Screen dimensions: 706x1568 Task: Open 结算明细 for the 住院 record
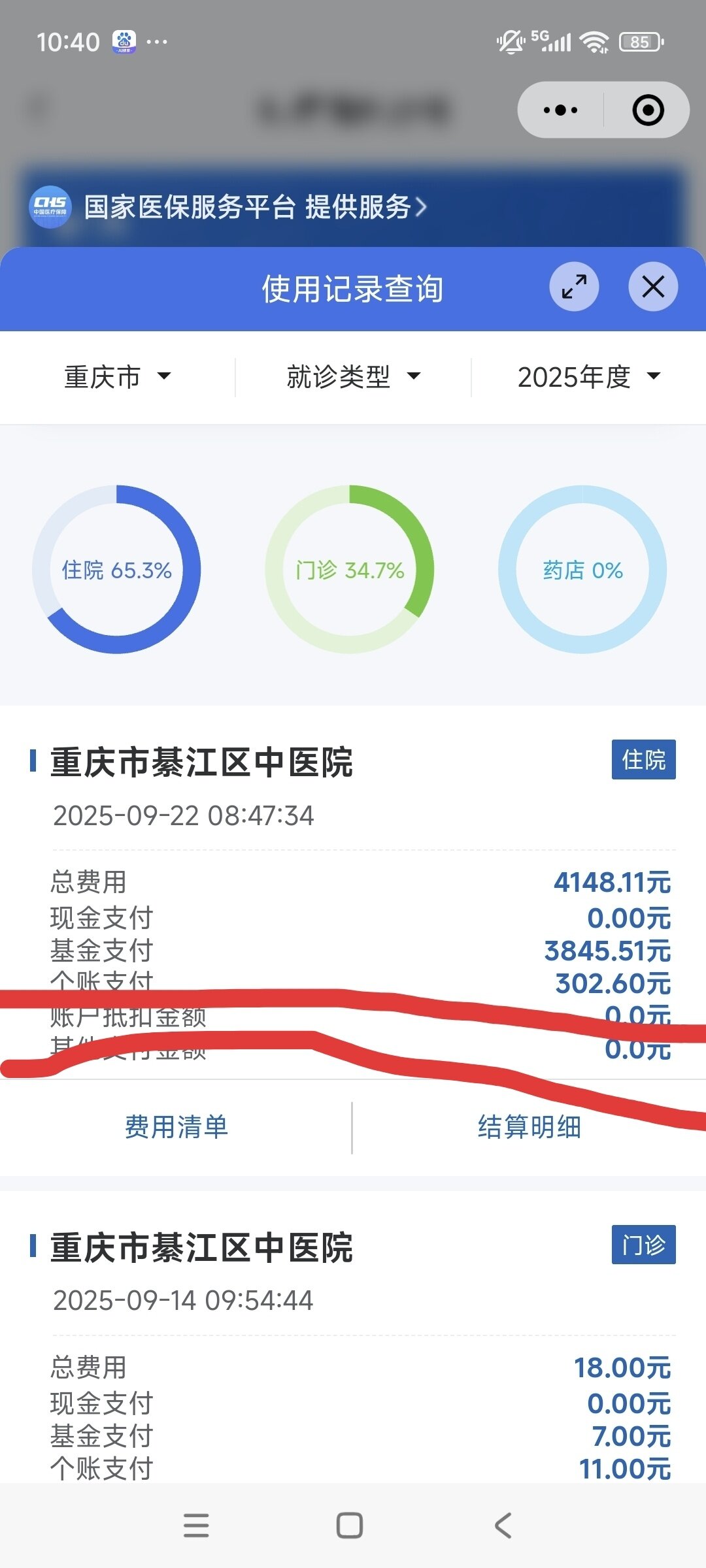(x=529, y=1128)
